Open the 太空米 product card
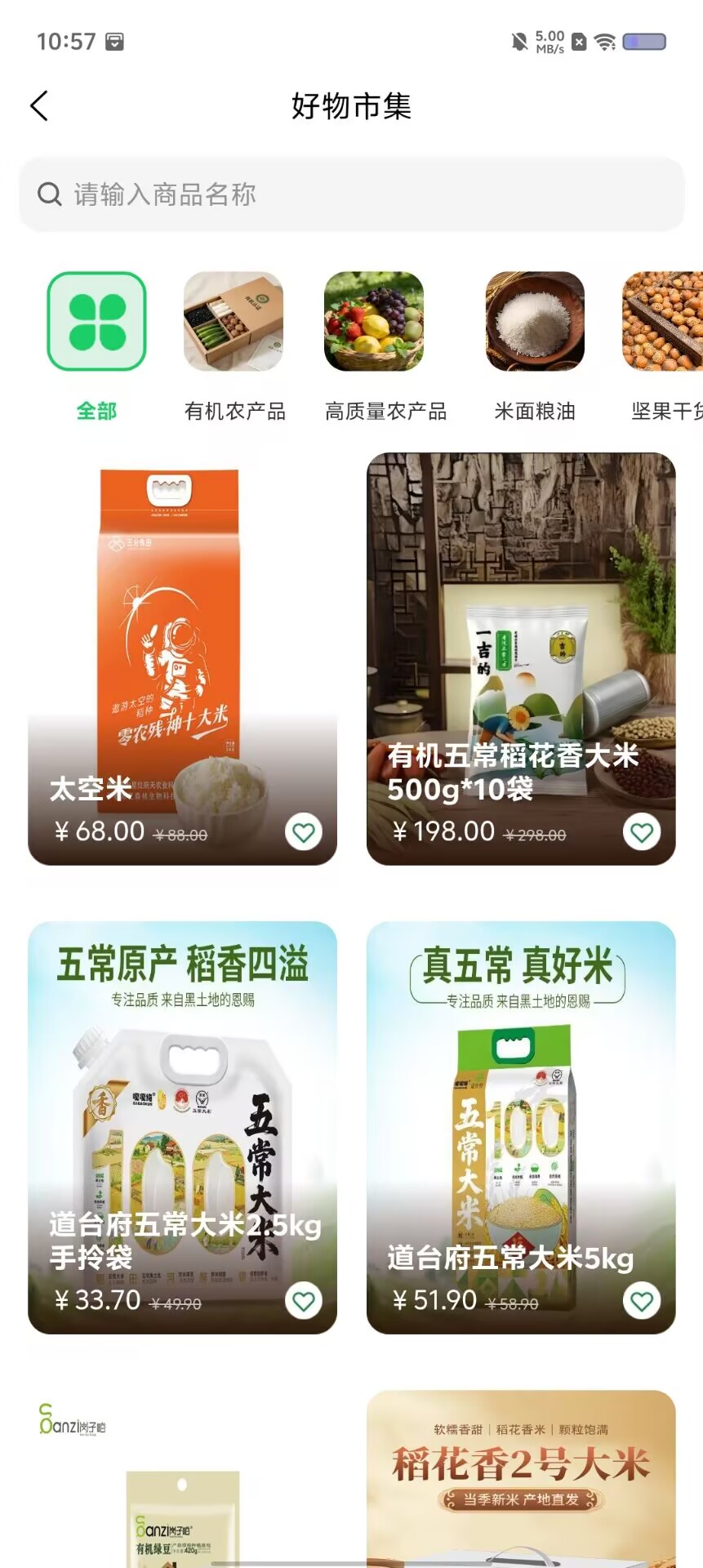The image size is (703, 1568). [182, 659]
